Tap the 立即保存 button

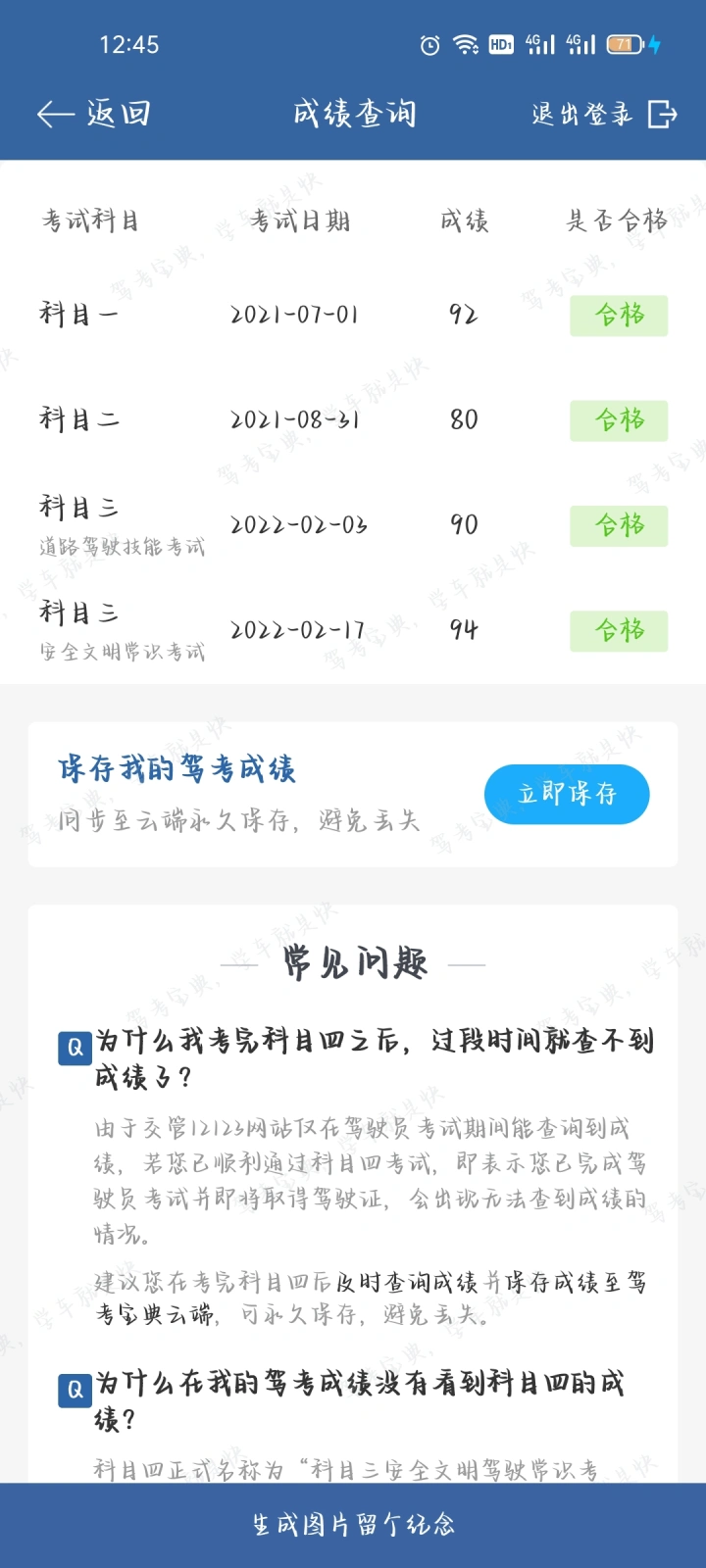pos(567,794)
